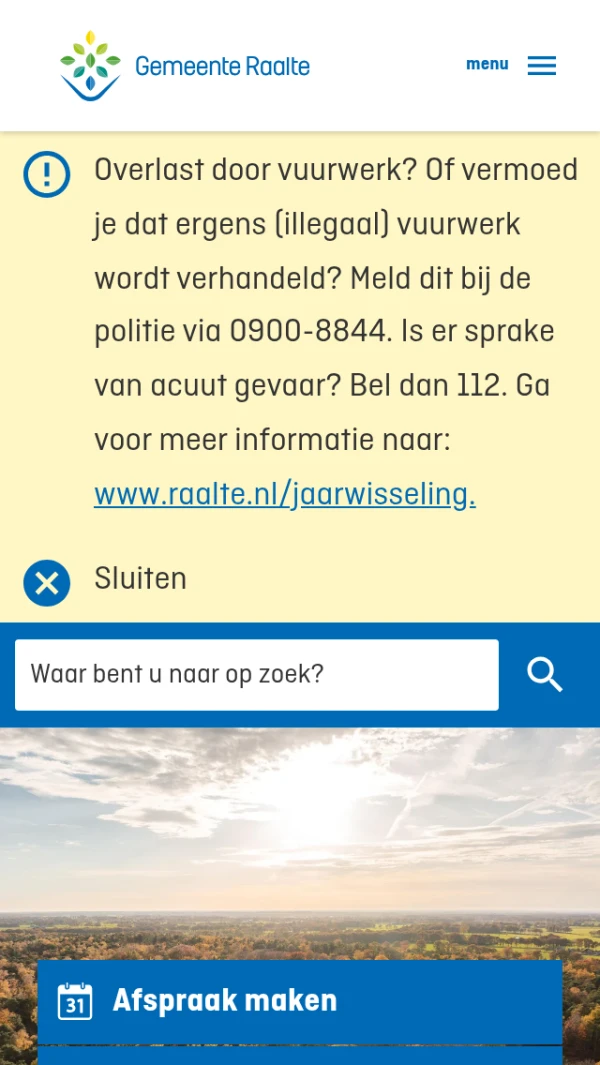The image size is (600, 1065).
Task: Go to Gemeente Raalte homepage via logo
Action: (186, 66)
